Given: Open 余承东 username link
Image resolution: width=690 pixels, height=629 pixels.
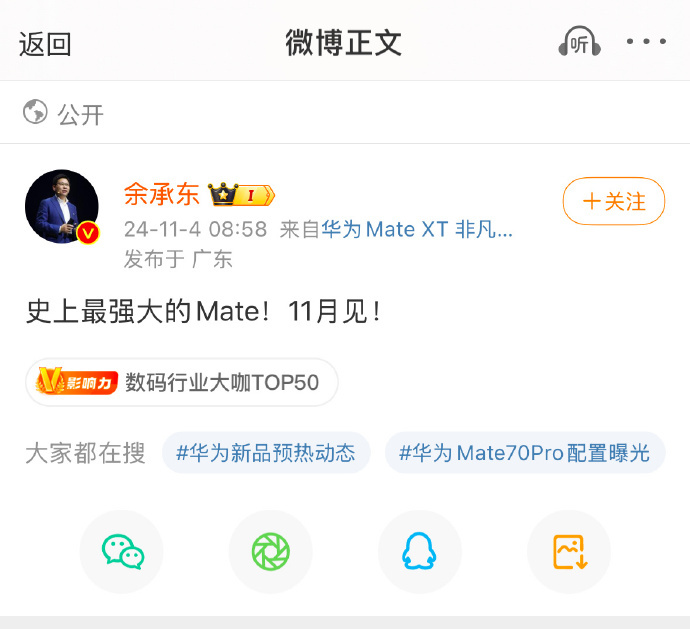Looking at the screenshot, I should tap(161, 193).
